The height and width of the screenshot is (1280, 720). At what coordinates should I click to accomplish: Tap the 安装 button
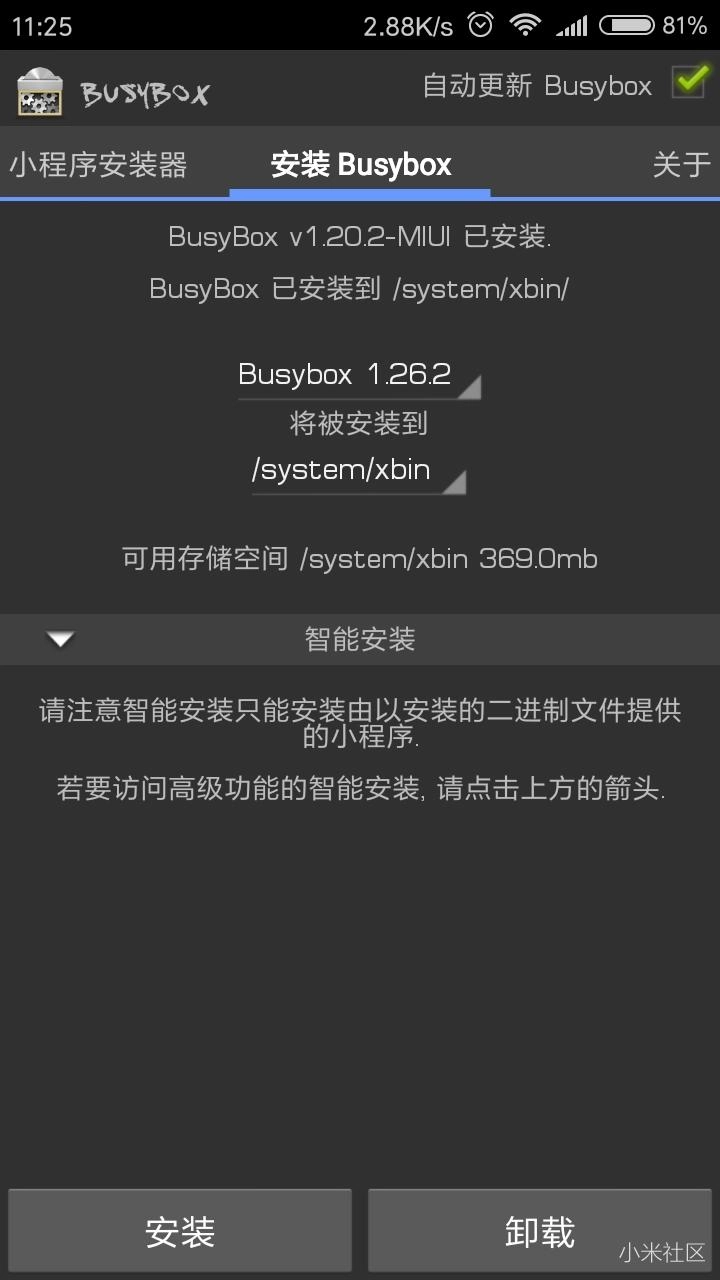(x=180, y=1231)
